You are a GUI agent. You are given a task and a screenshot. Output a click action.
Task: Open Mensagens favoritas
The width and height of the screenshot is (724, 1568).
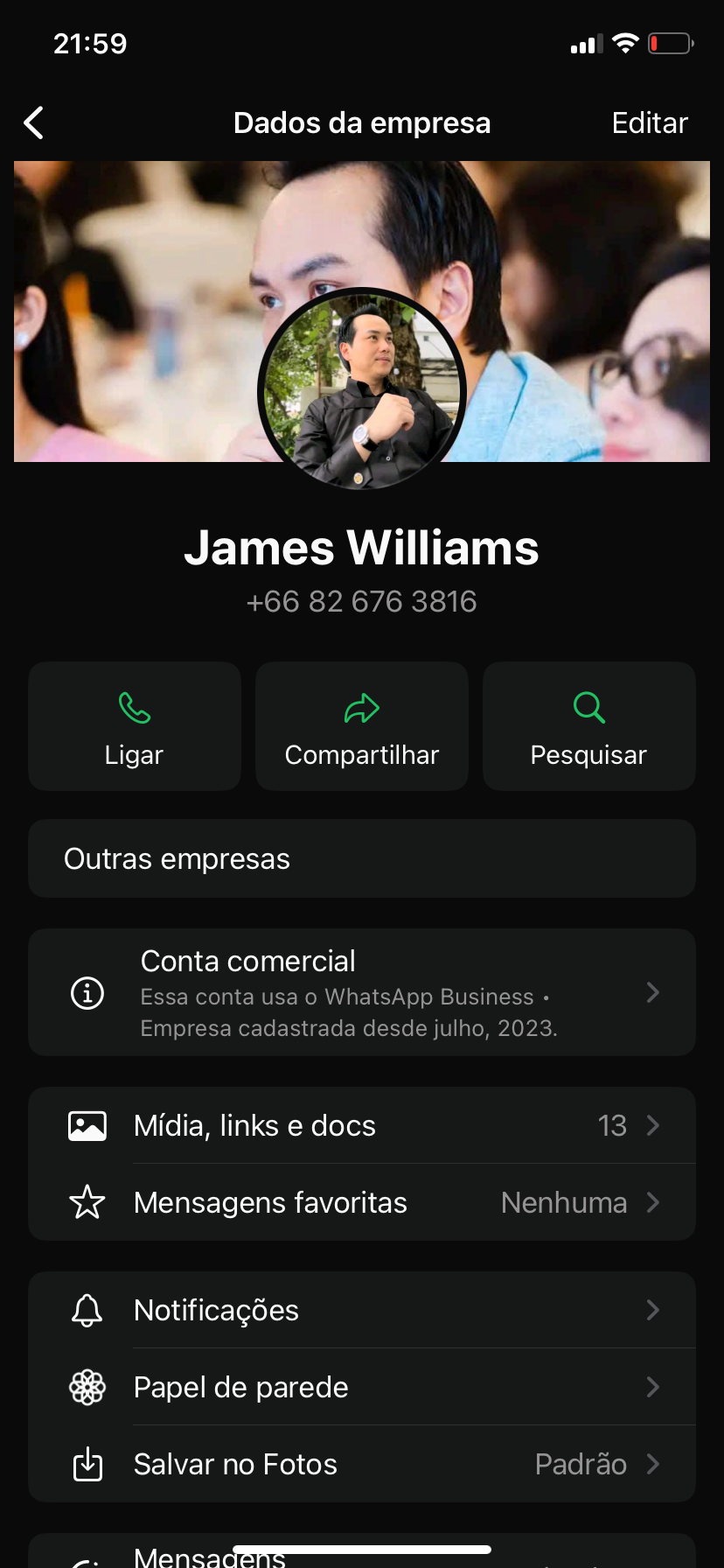[362, 1202]
